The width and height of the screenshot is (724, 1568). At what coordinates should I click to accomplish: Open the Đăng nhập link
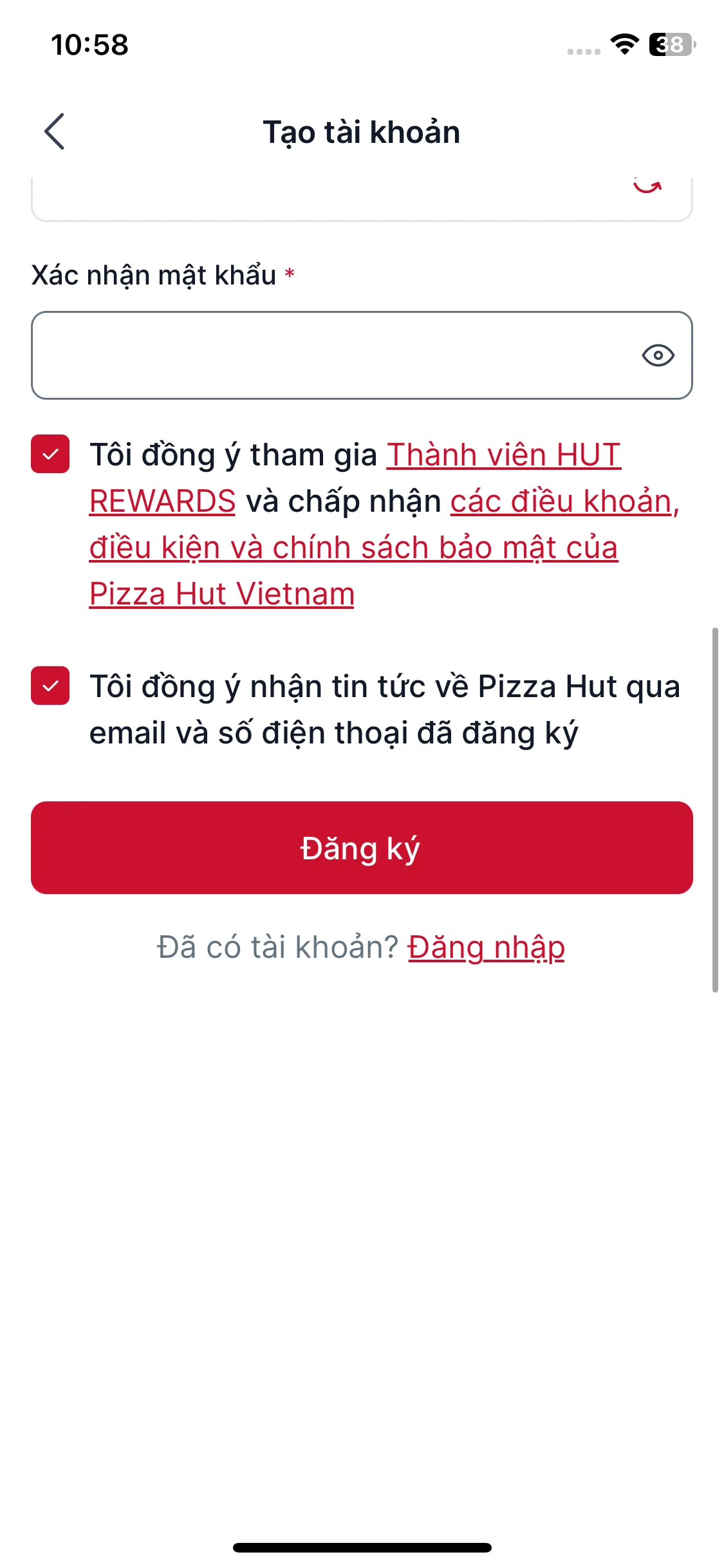click(x=486, y=947)
